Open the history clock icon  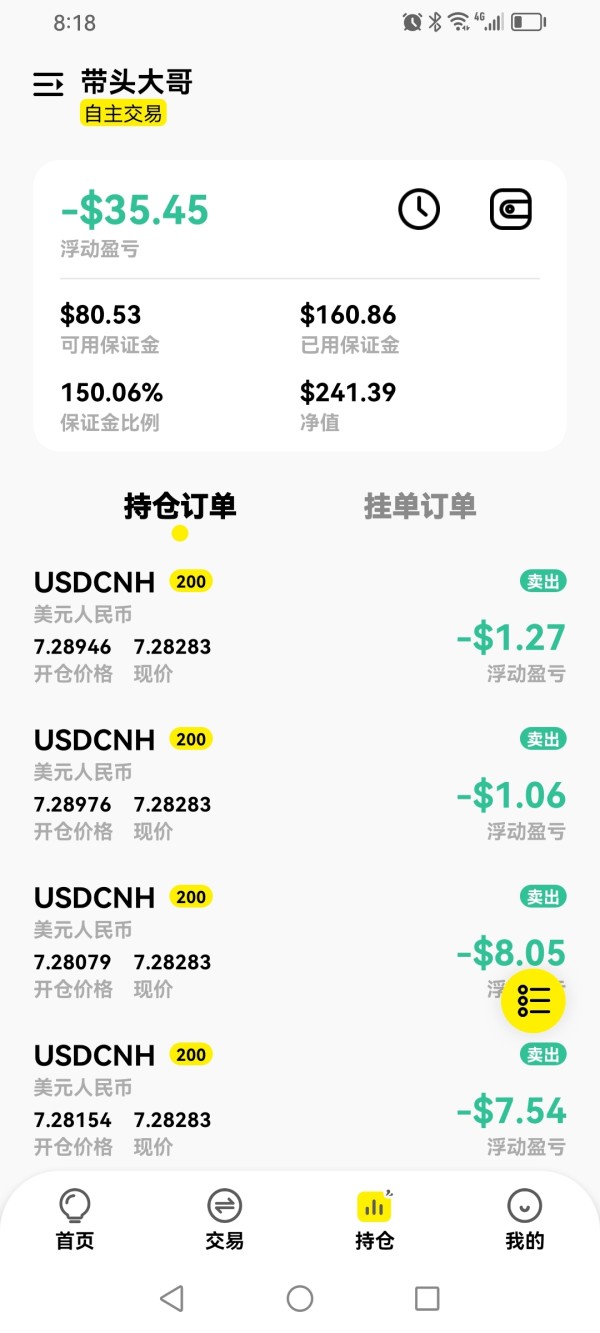click(419, 210)
